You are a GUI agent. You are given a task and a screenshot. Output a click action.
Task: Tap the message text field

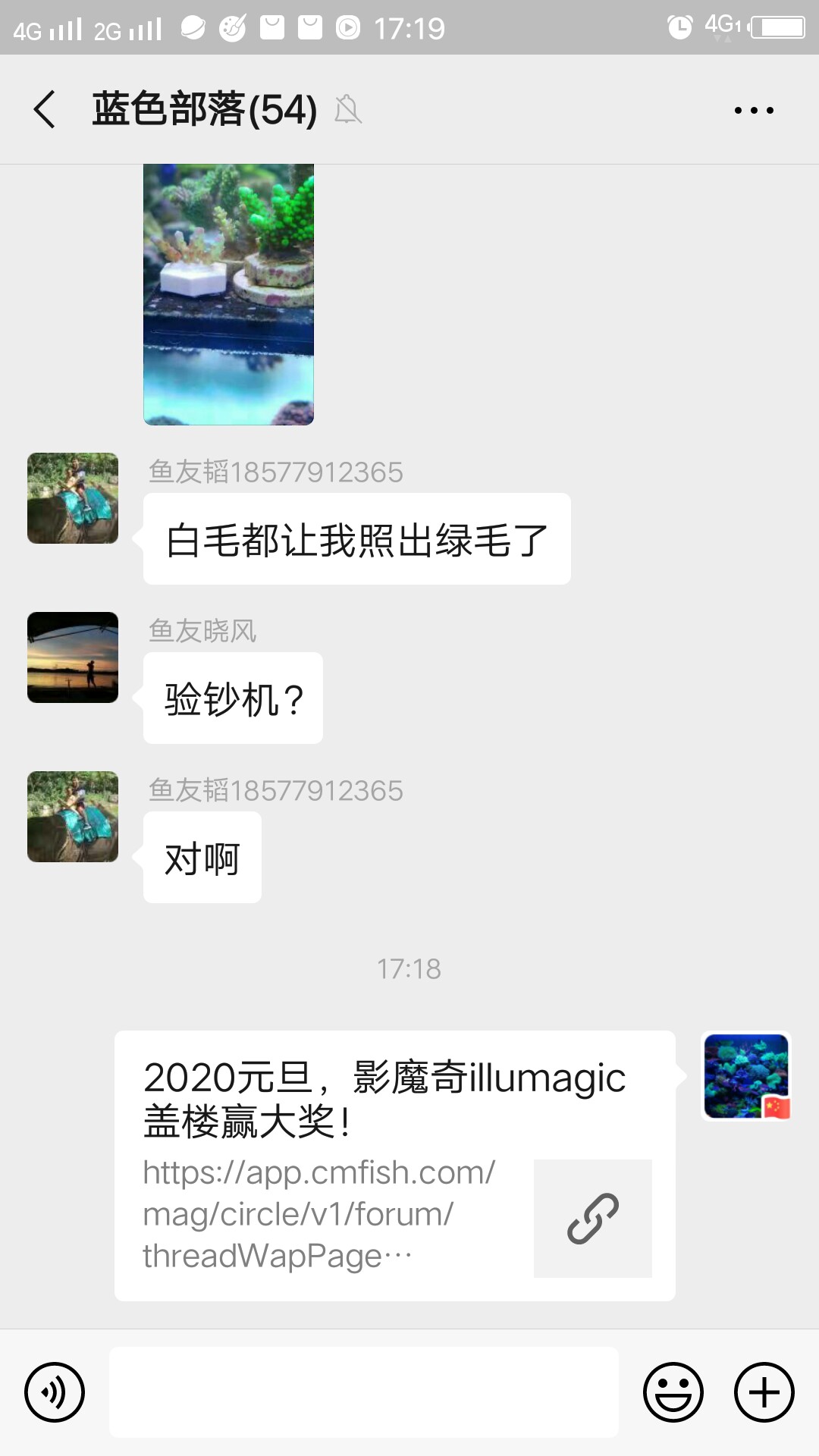[364, 1392]
